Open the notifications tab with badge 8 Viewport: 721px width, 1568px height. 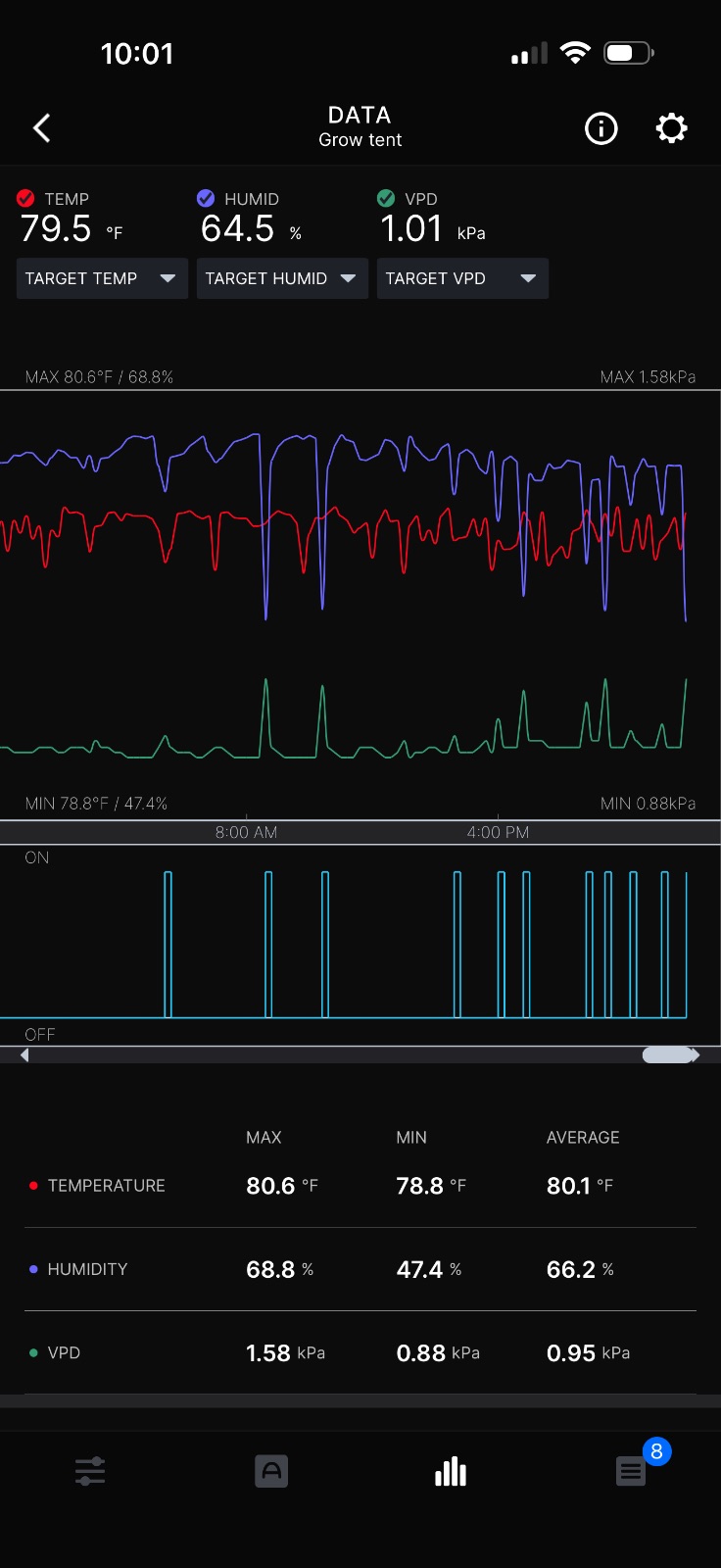(631, 1471)
